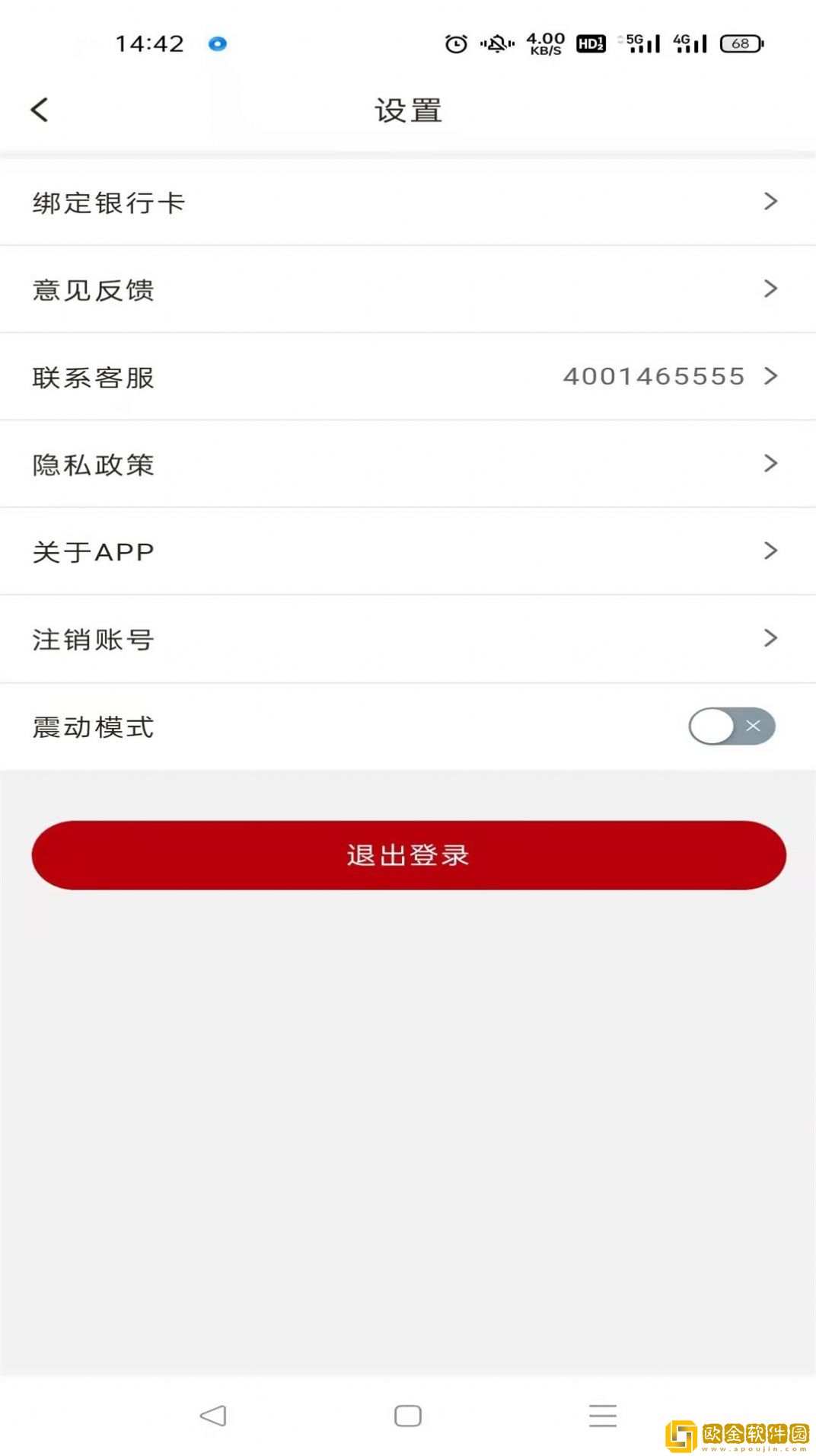Tap the back arrow to leave Settings

pos(40,109)
